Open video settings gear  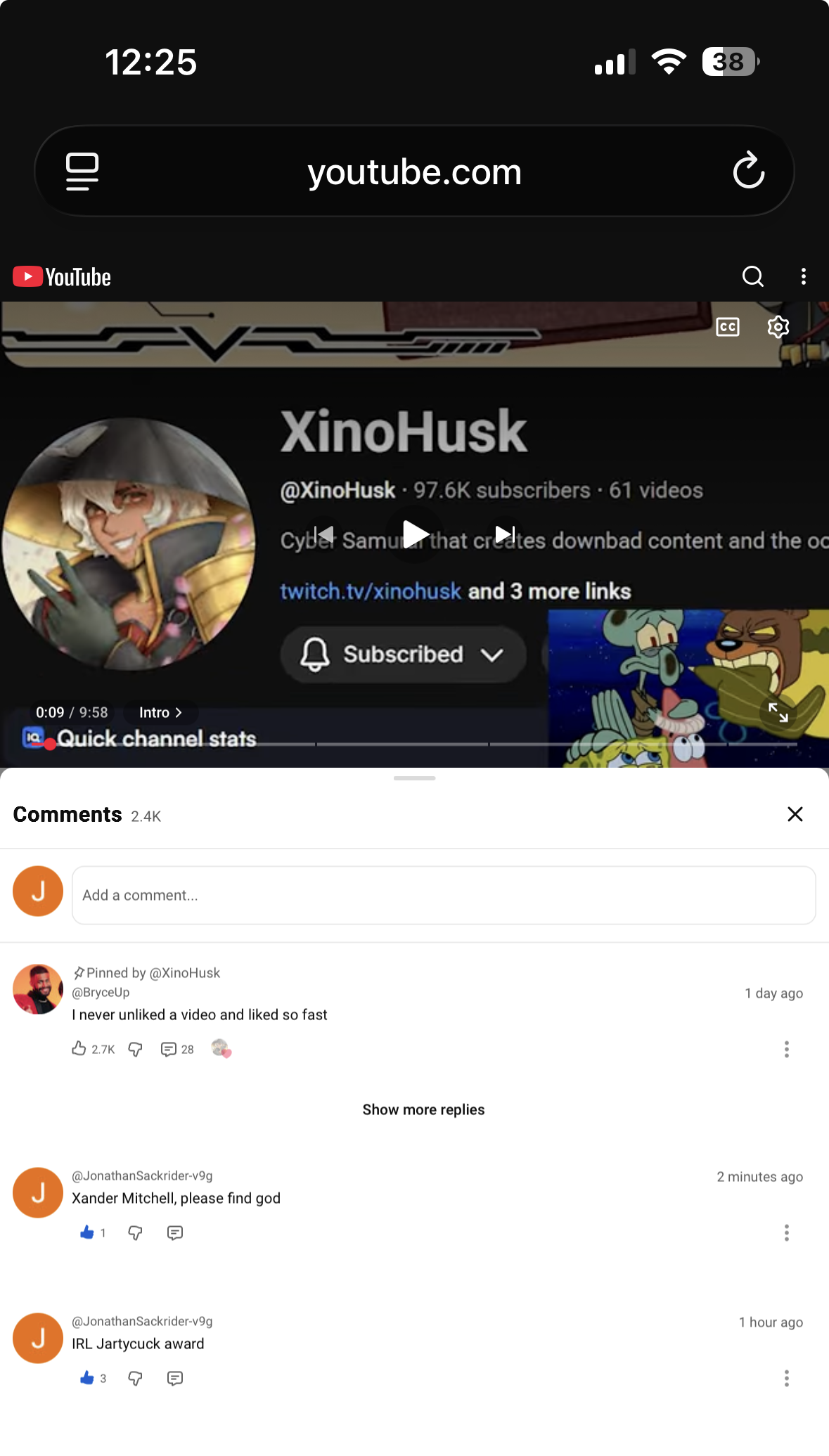click(x=778, y=327)
